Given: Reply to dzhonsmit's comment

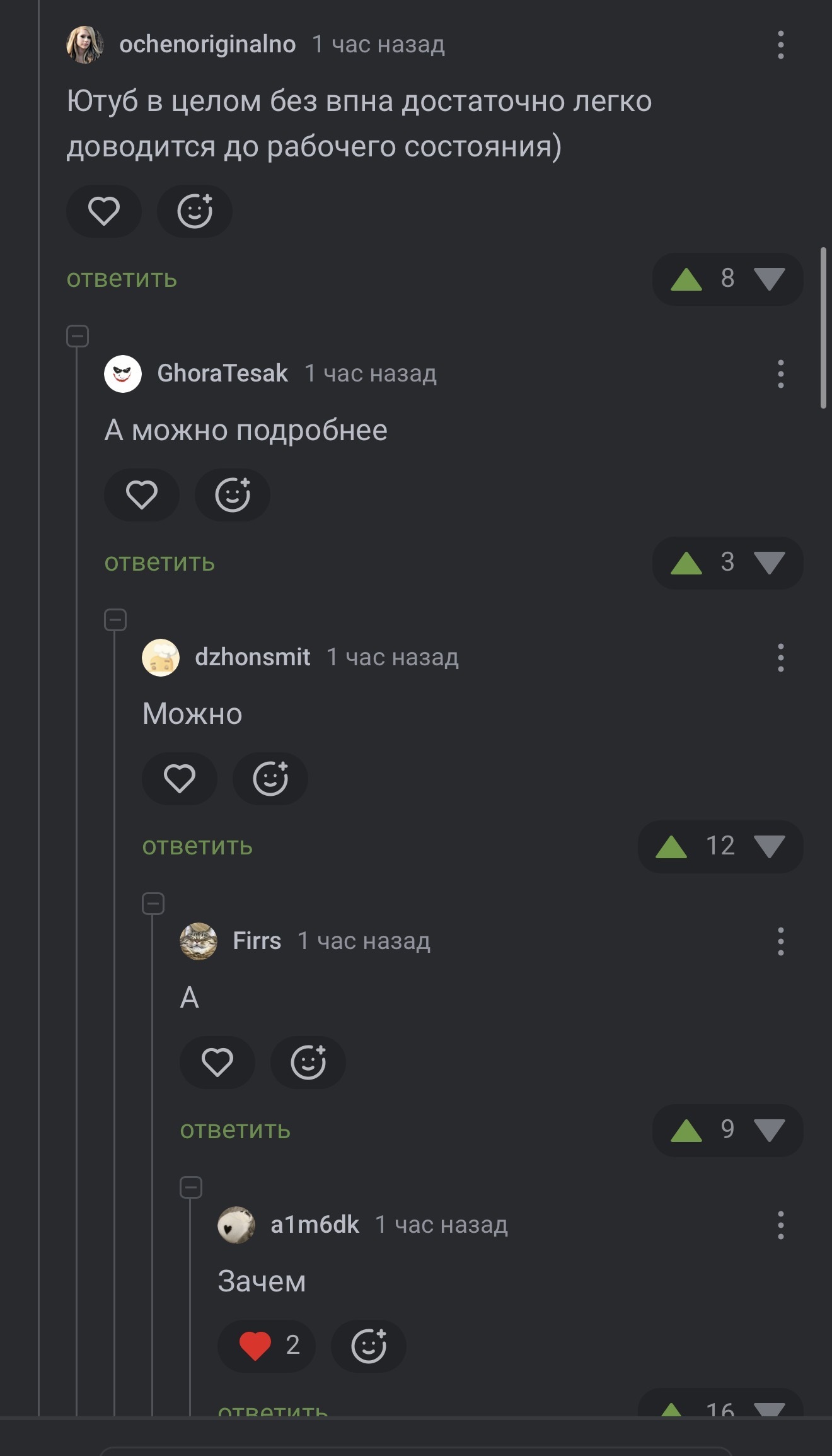Looking at the screenshot, I should pos(197,846).
